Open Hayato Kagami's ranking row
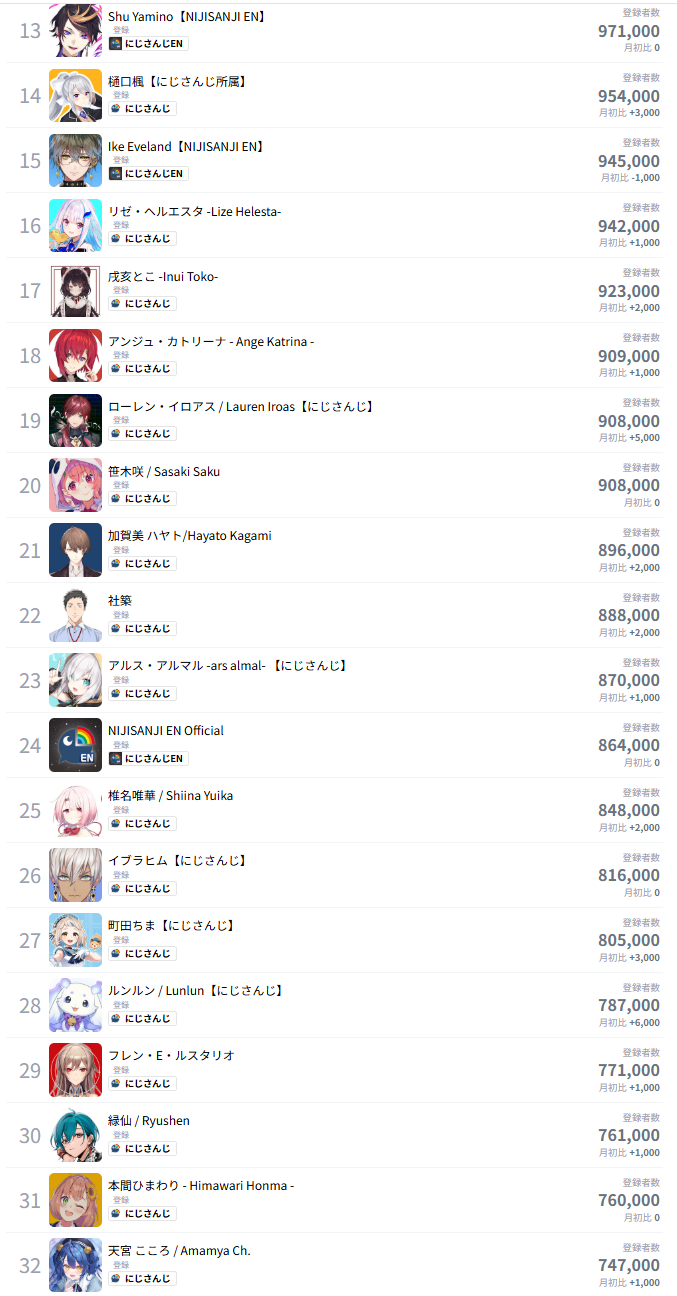 [335, 550]
